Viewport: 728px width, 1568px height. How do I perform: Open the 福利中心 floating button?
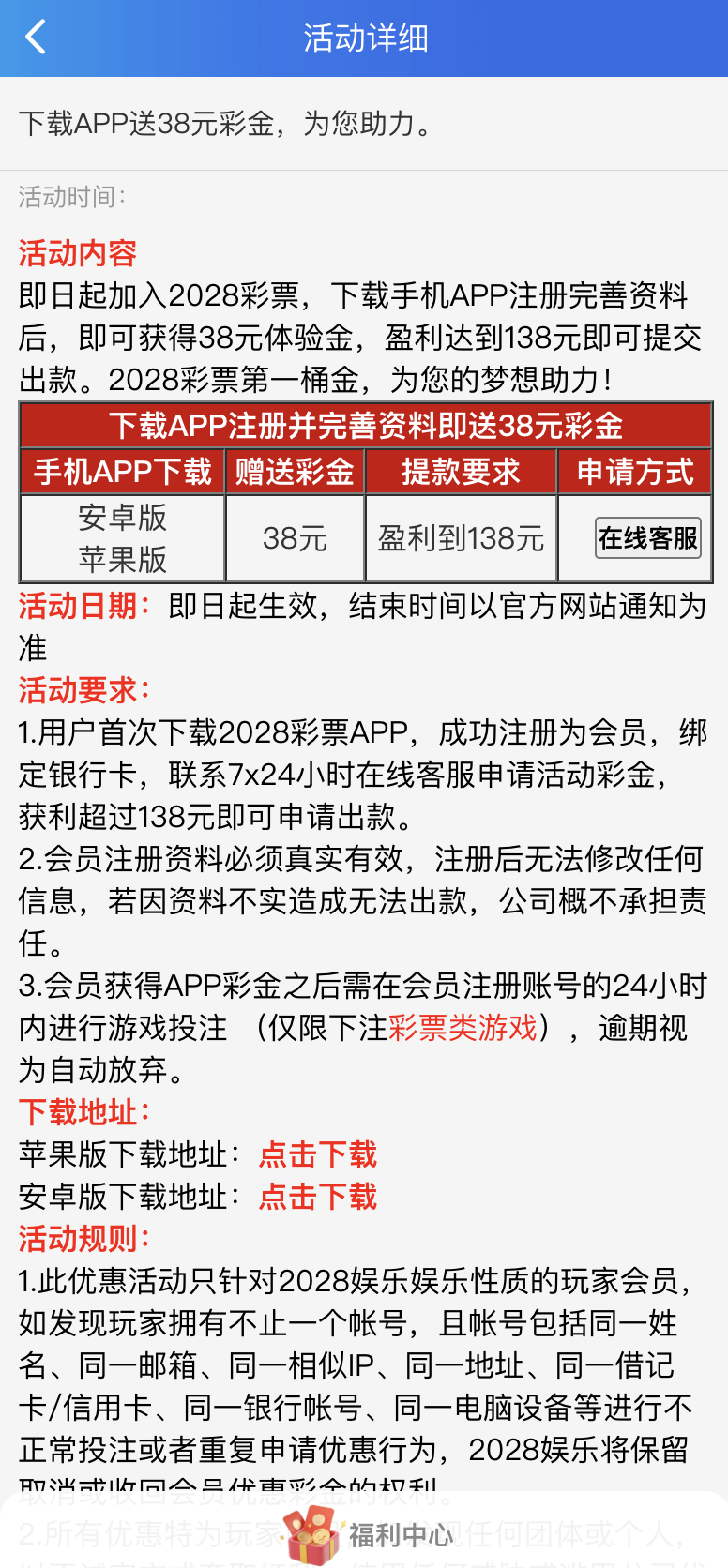coord(371,1534)
